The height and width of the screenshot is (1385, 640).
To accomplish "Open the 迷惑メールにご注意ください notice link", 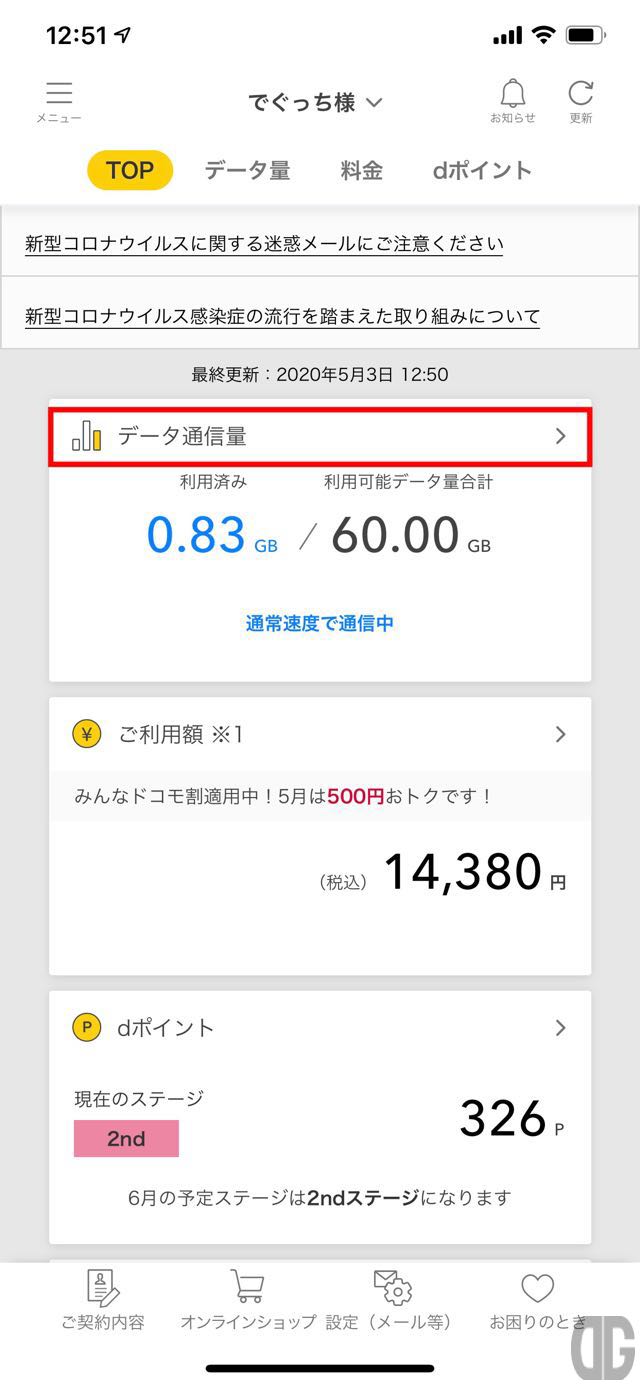I will [264, 244].
